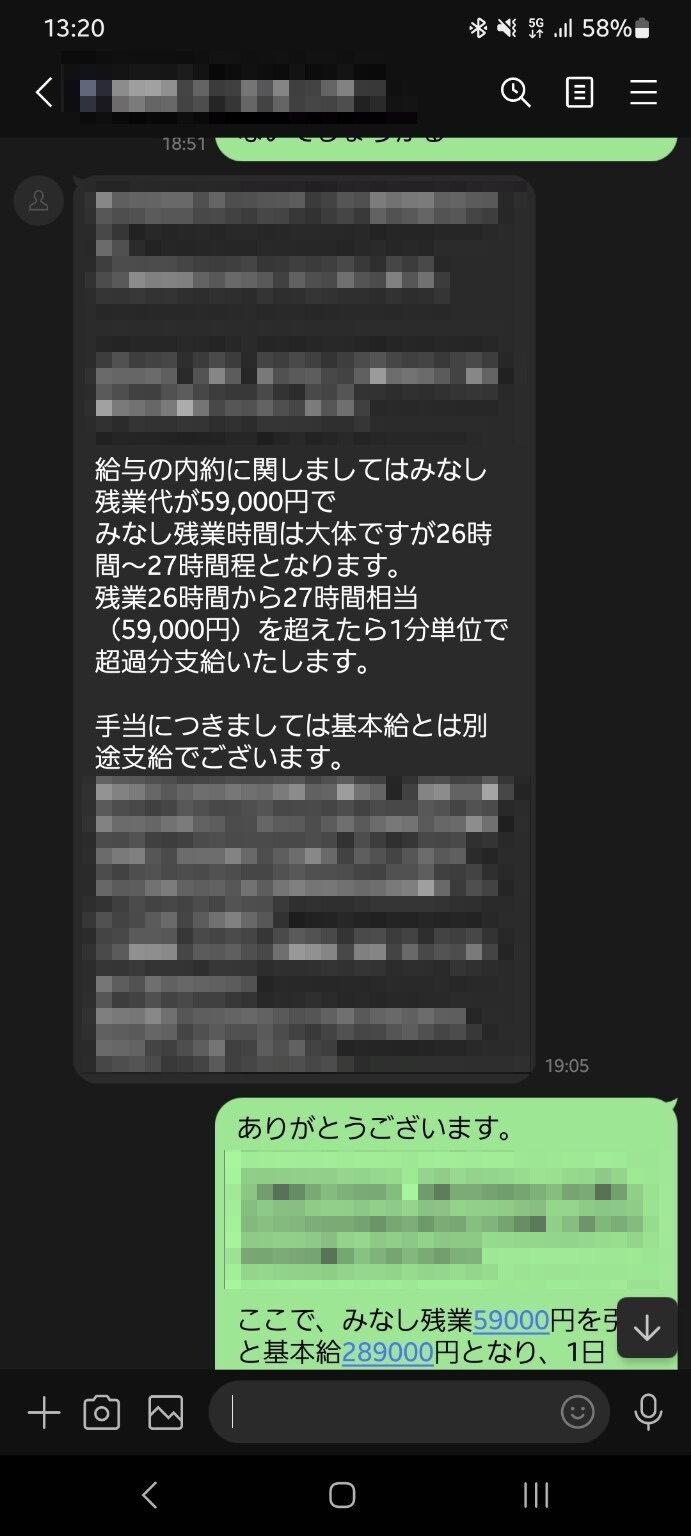Tap the sender's profile avatar
This screenshot has height=1536, width=691.
tap(38, 201)
